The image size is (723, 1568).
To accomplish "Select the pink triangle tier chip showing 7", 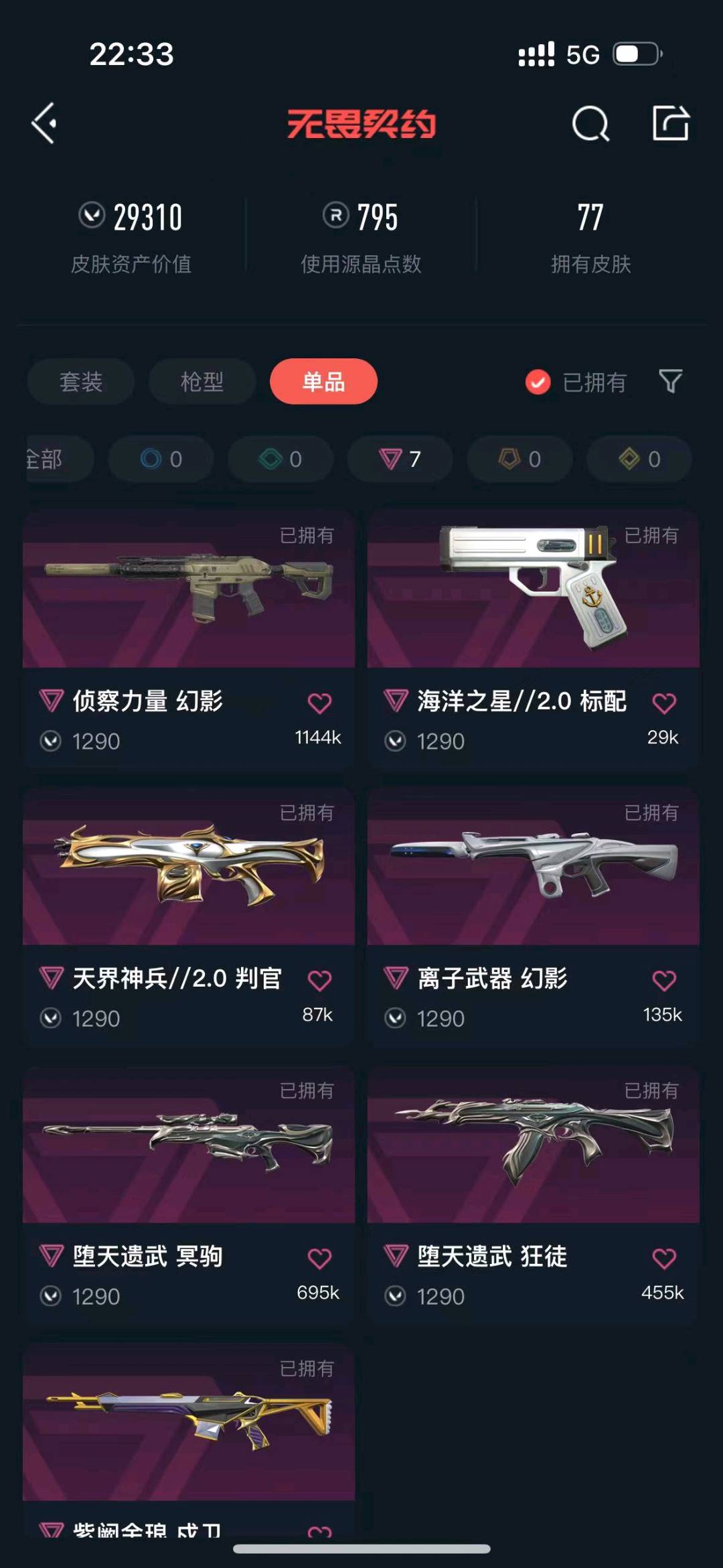I will click(x=400, y=459).
